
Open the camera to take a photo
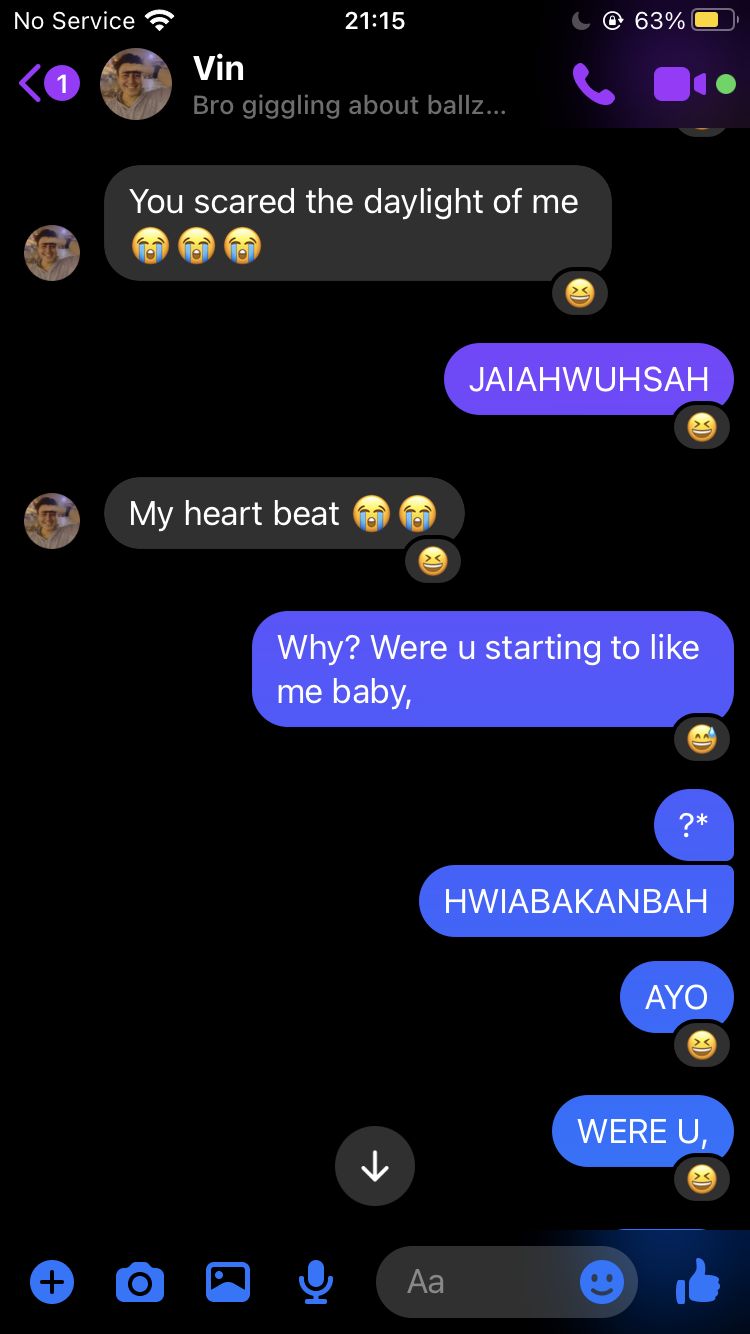(x=140, y=1281)
